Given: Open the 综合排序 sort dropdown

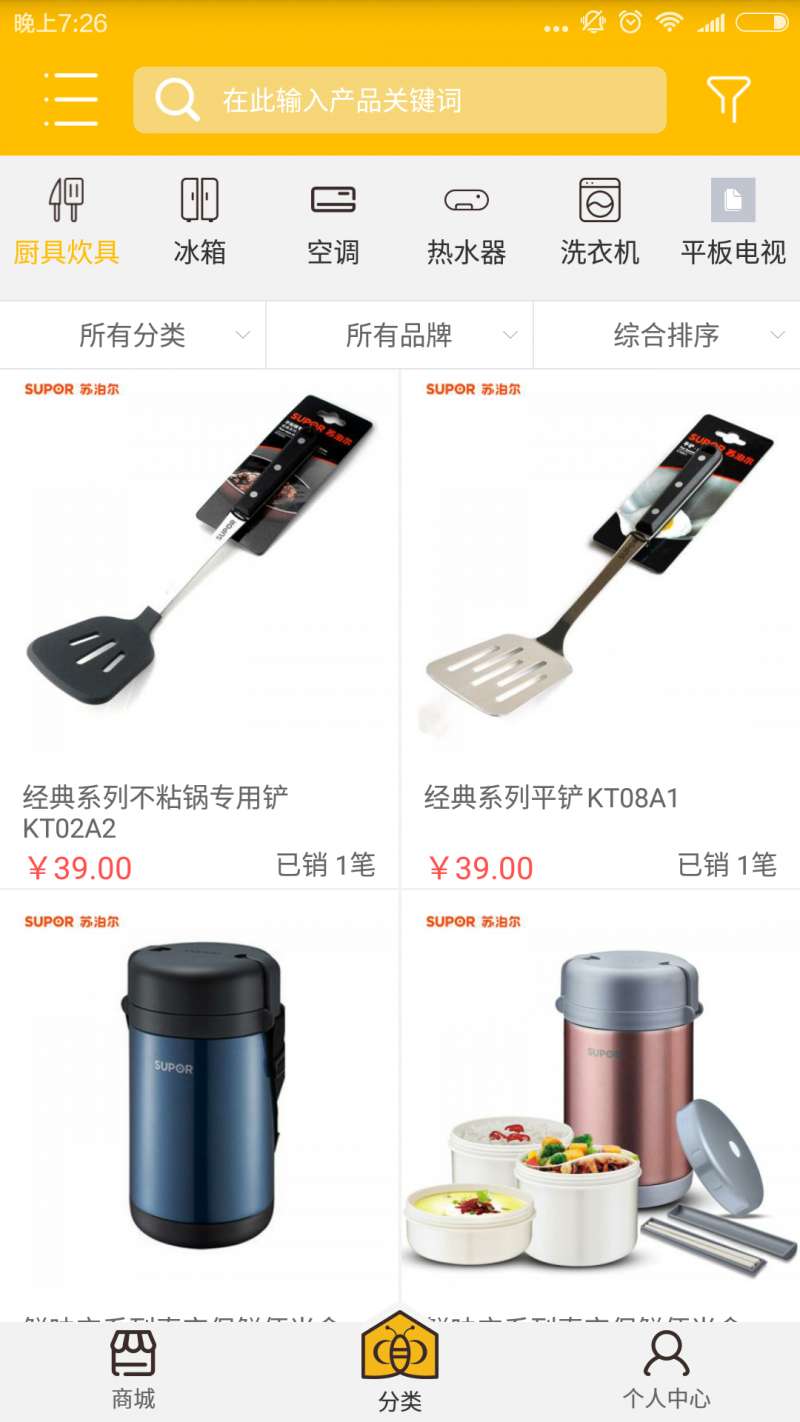Looking at the screenshot, I should [667, 335].
